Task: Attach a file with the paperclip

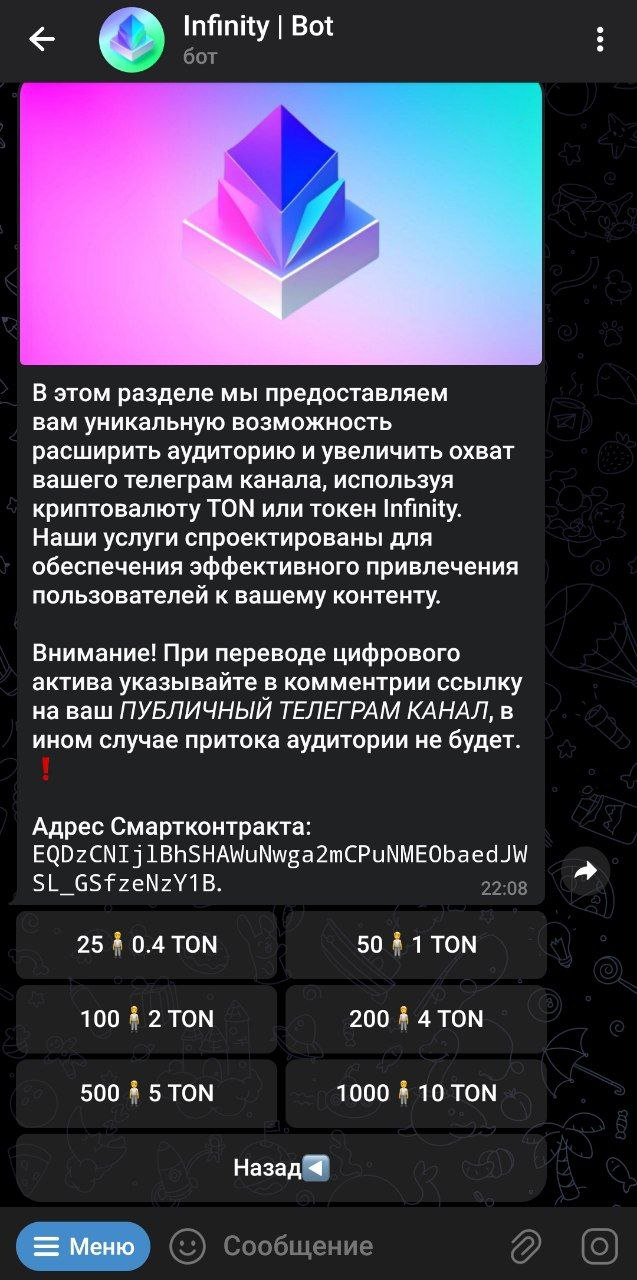Action: 525,1246
